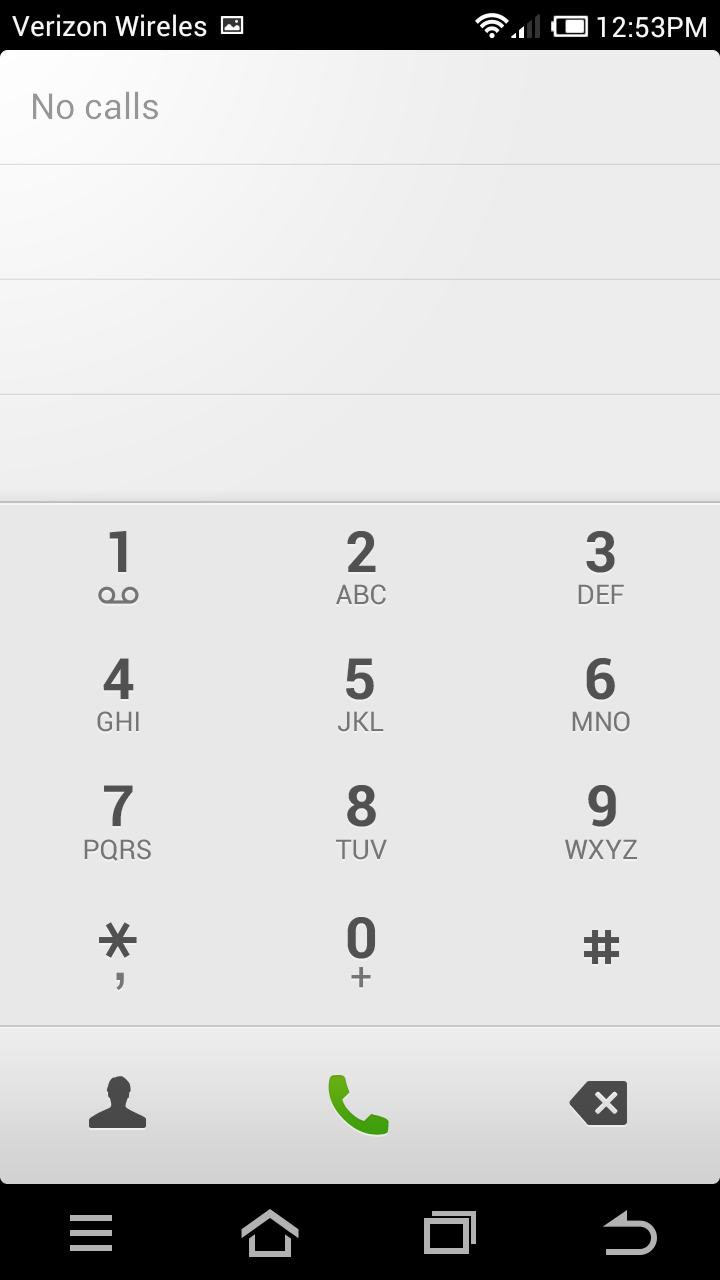
Task: Enter digit 3 DEF
Action: click(600, 567)
